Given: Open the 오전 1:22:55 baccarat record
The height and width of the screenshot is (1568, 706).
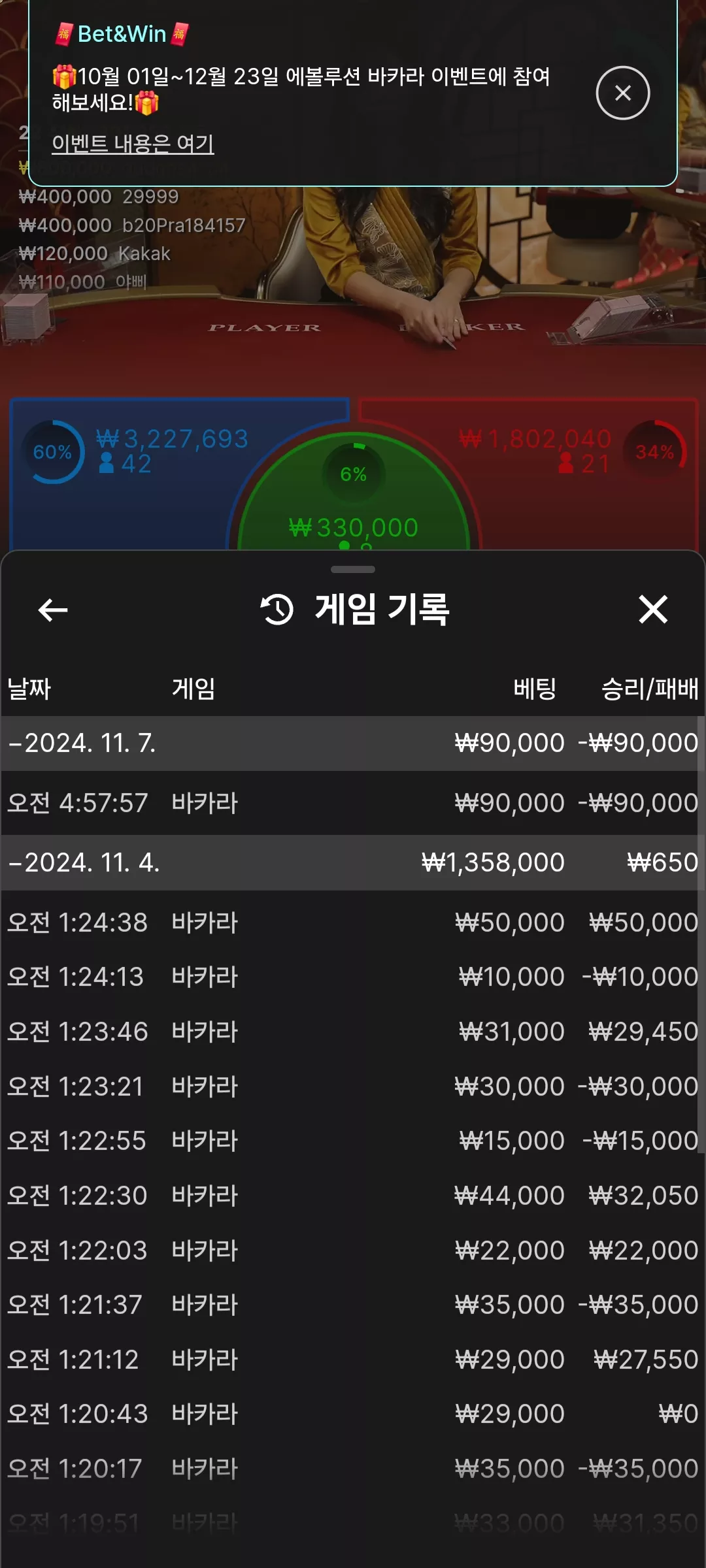Looking at the screenshot, I should coord(353,1141).
